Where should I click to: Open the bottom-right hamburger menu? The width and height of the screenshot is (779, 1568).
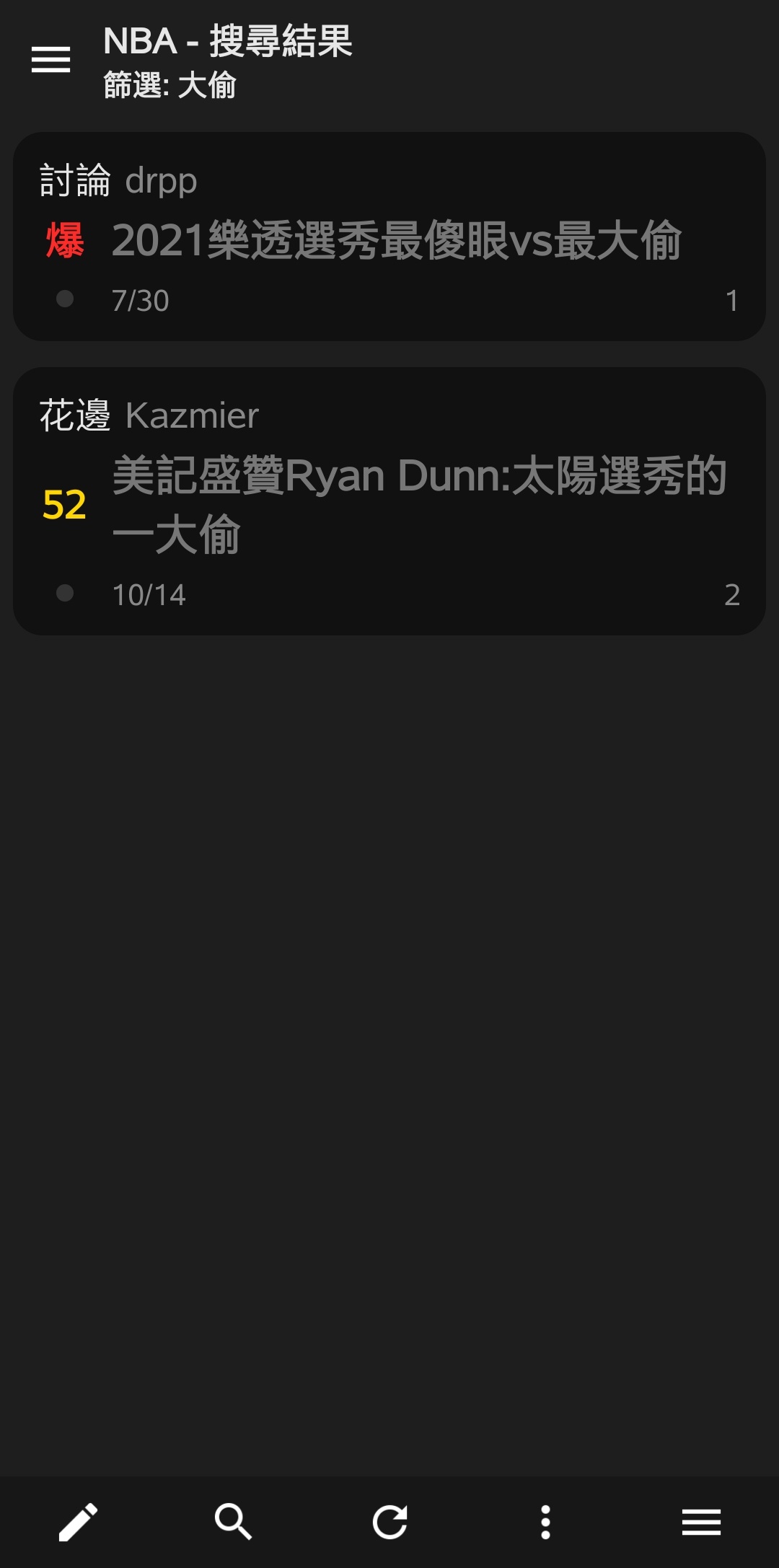701,1522
